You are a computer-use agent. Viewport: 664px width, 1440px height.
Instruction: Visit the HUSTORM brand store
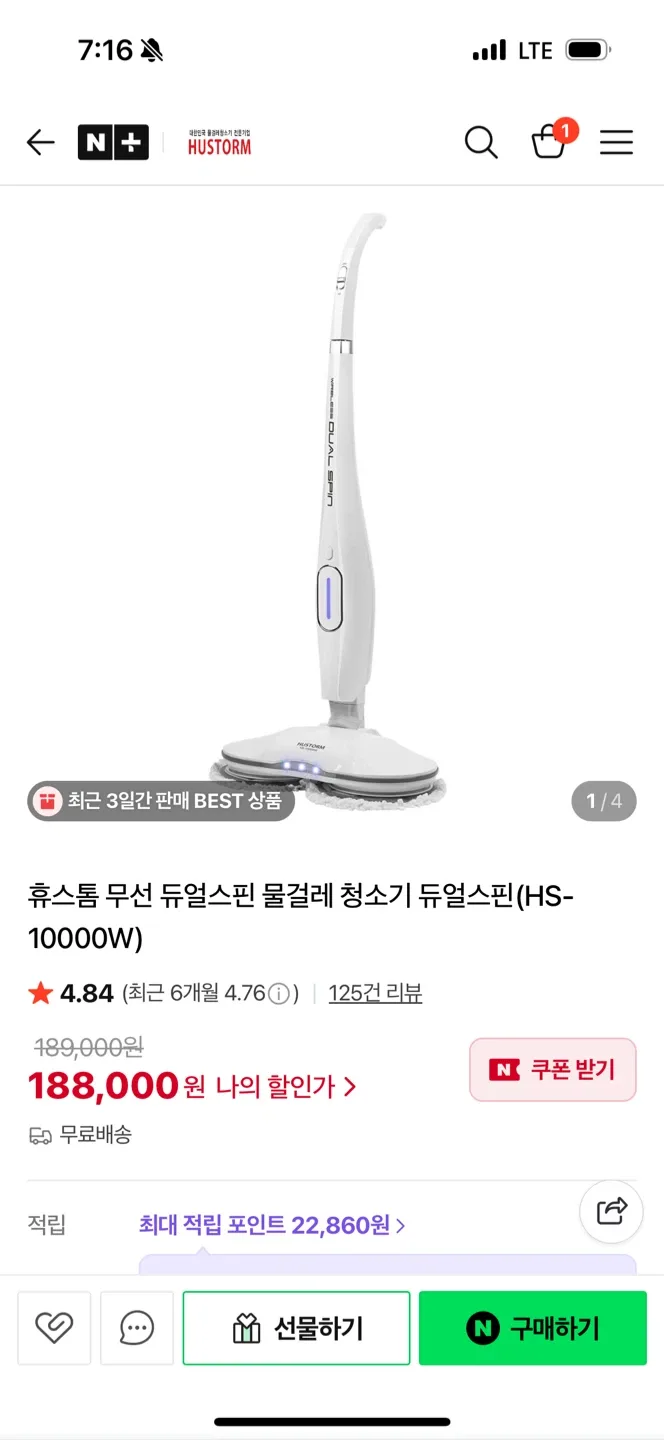pos(219,143)
